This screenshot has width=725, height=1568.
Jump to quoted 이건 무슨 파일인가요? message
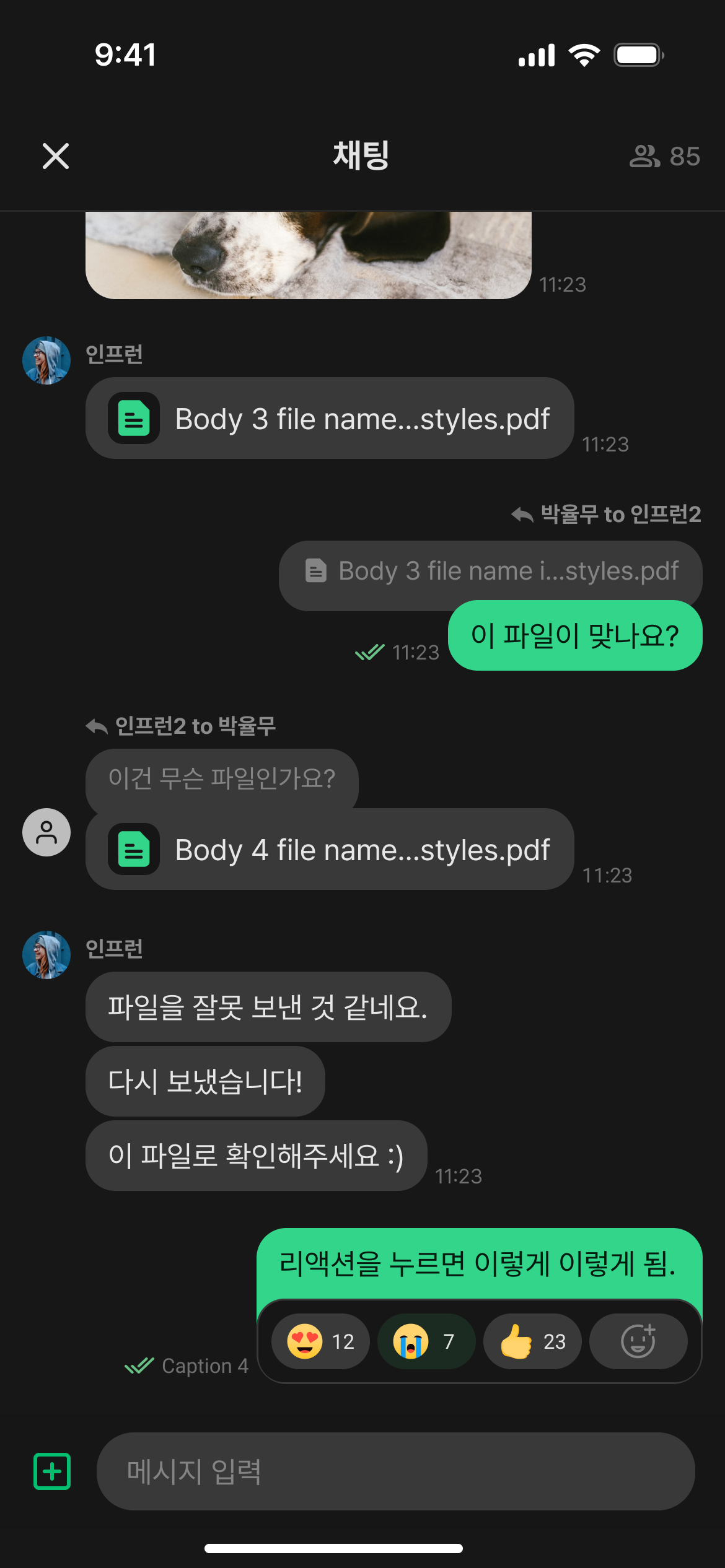[x=222, y=778]
